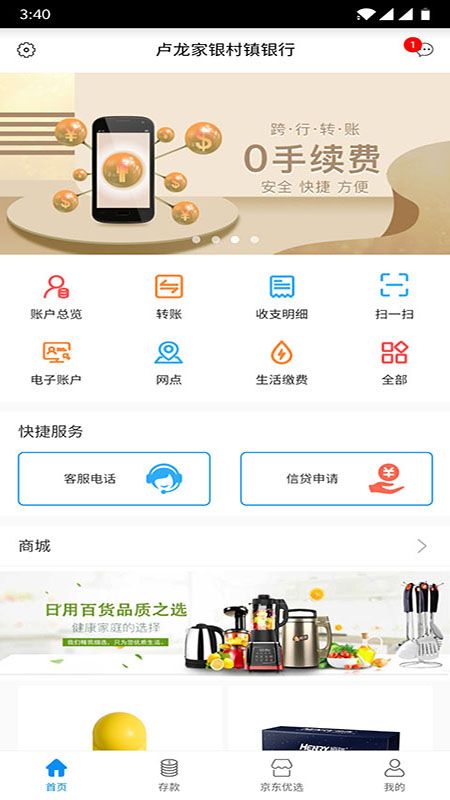Open 电子账户
This screenshot has width=450, height=800.
[x=56, y=363]
